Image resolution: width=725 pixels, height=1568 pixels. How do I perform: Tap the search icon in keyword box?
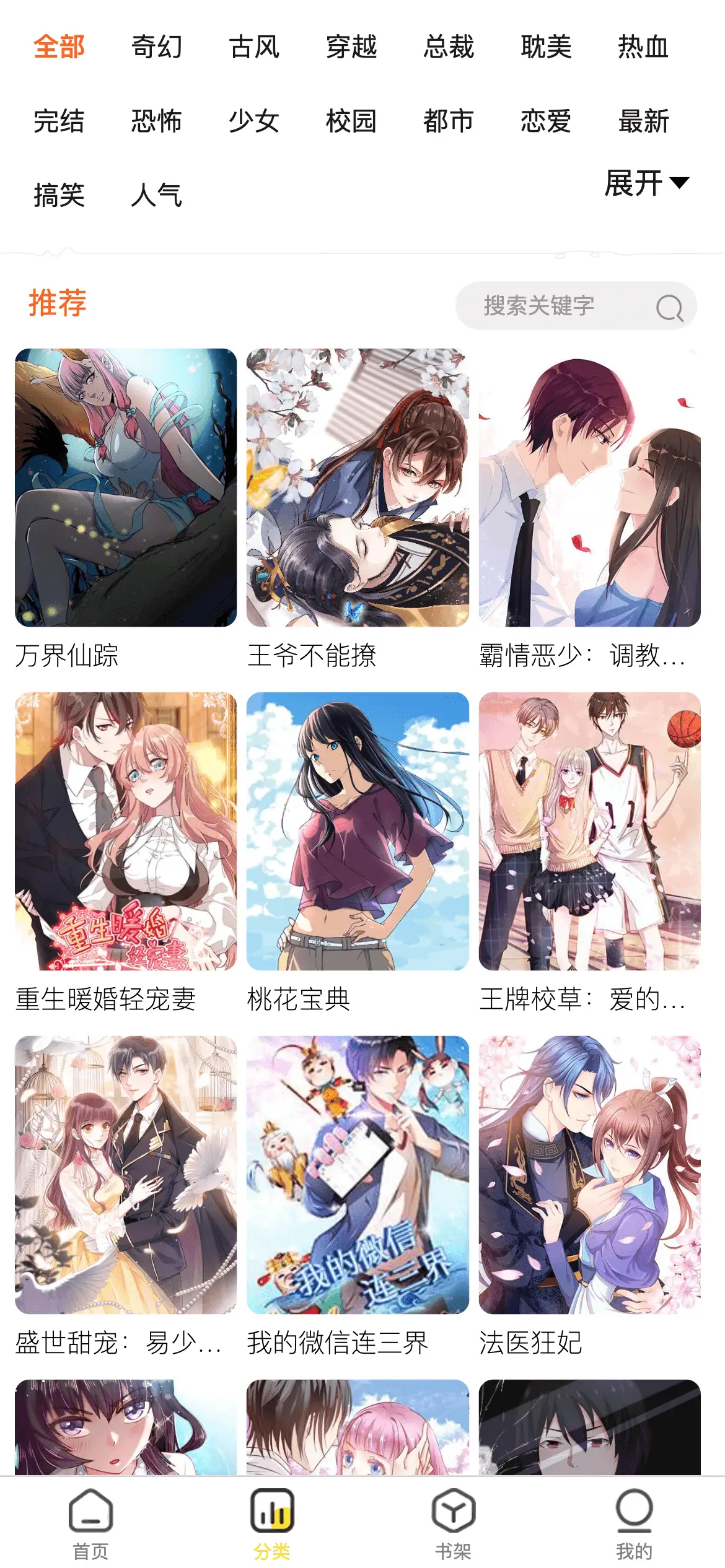coord(669,307)
